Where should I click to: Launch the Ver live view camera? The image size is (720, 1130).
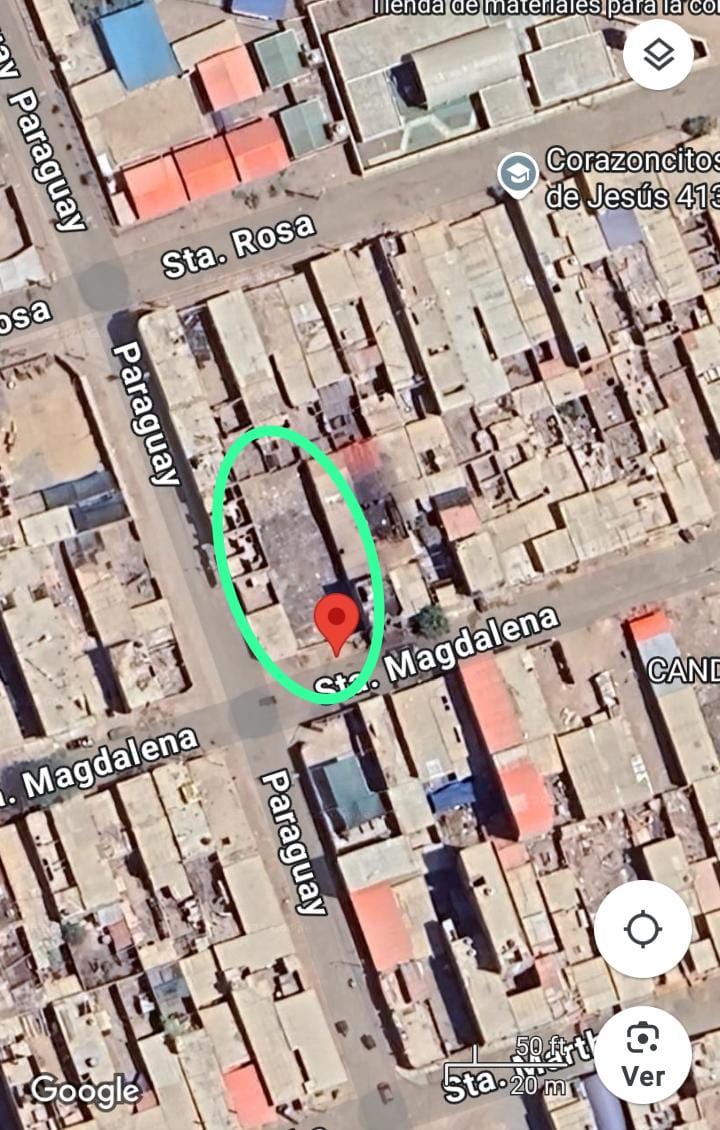click(643, 1054)
